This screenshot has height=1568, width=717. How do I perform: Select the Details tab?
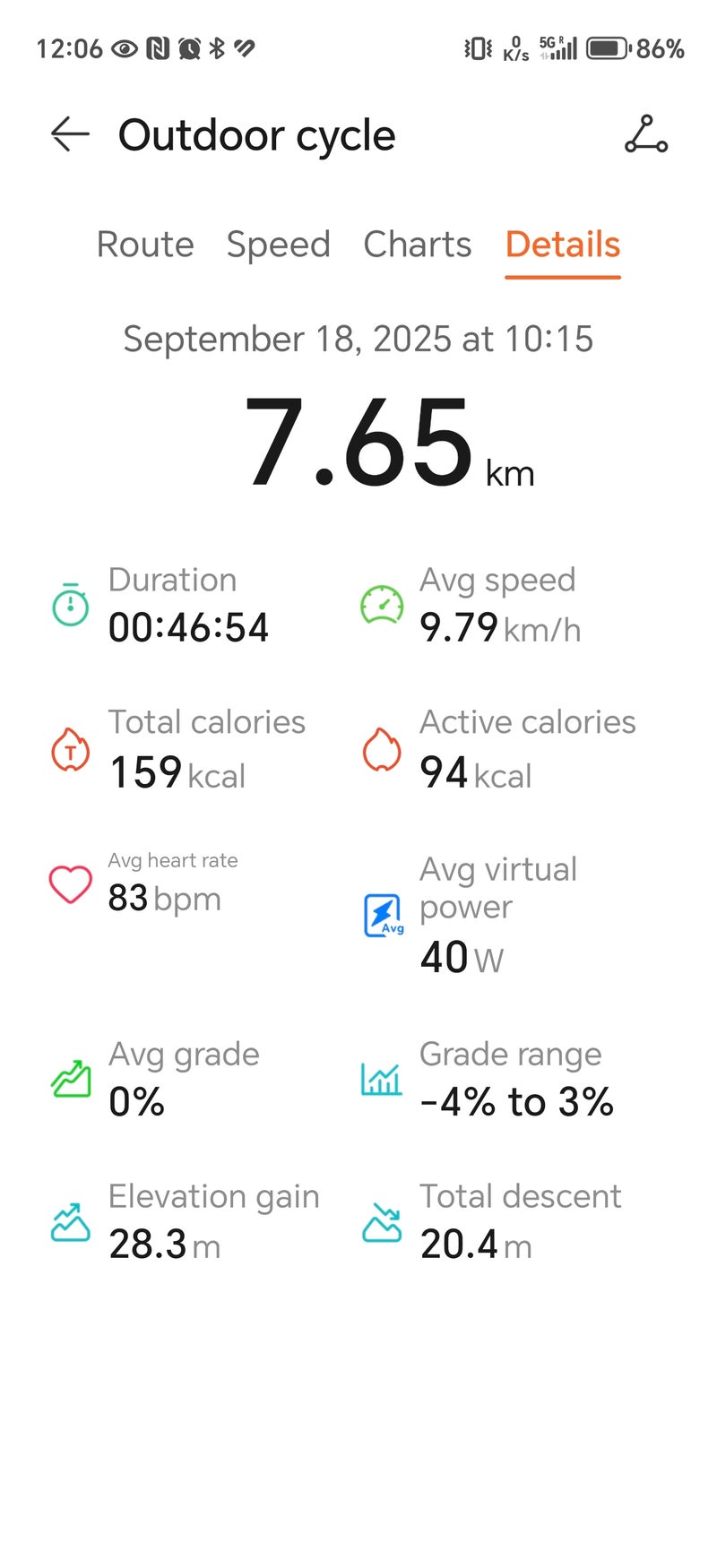click(562, 245)
